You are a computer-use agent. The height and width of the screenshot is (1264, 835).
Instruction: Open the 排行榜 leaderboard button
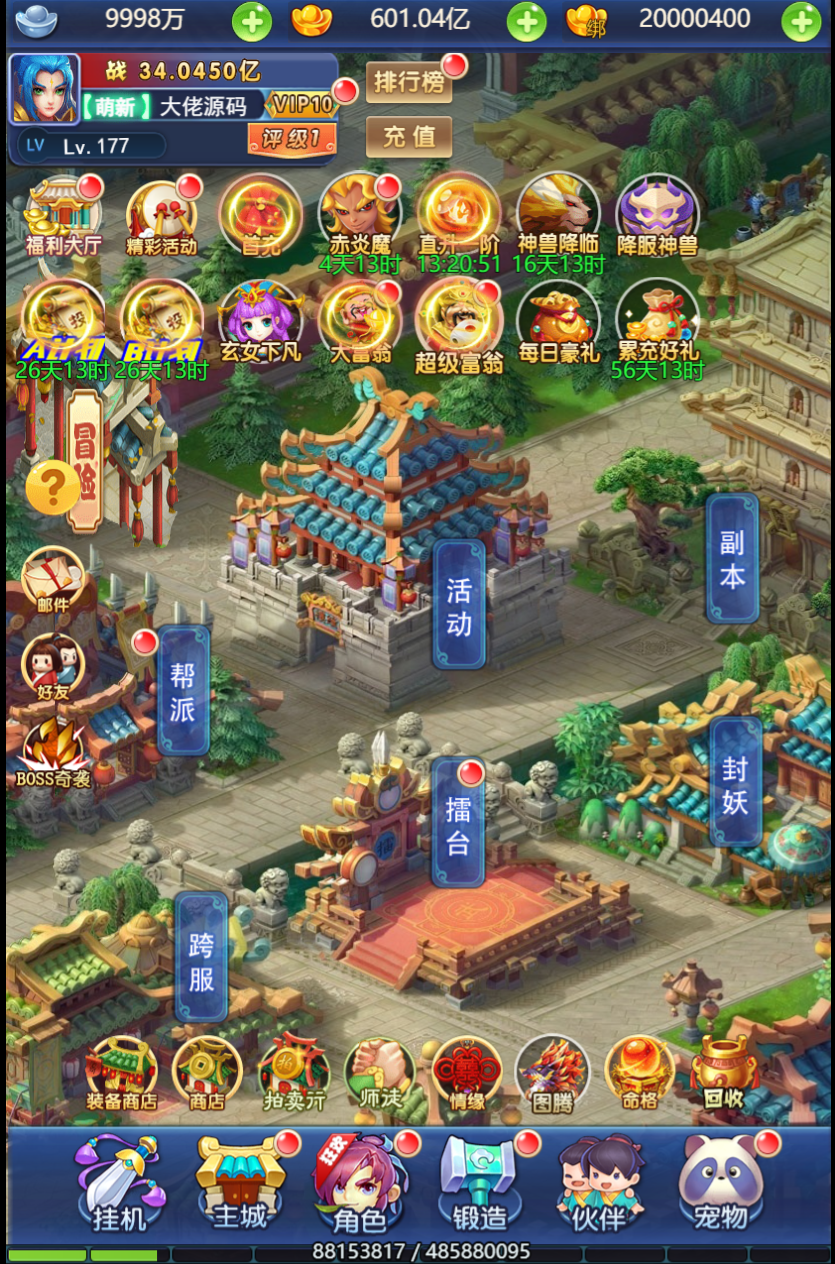pyautogui.click(x=408, y=82)
